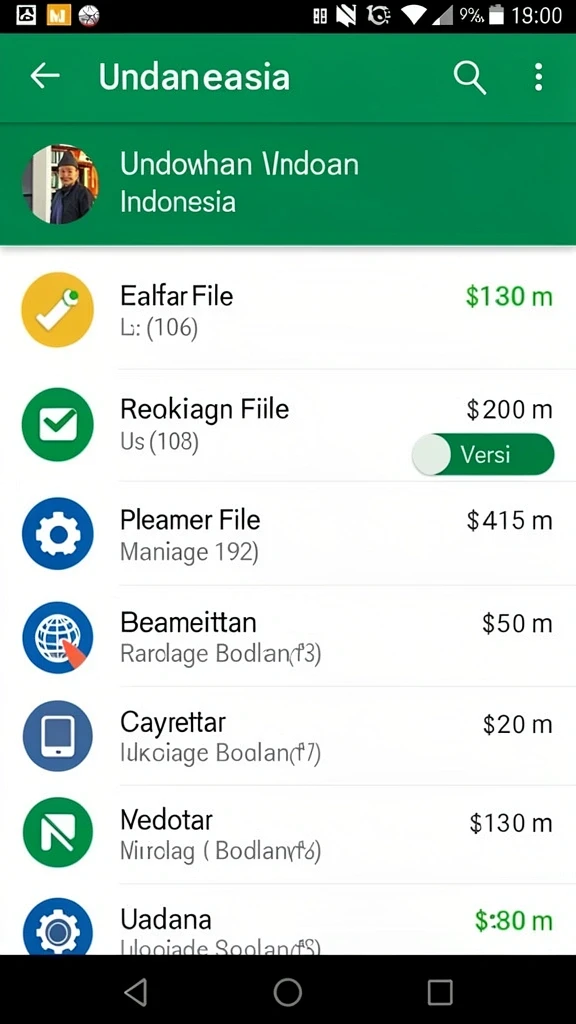Screen dimensions: 576x1024
Task: Open the Medotar entry
Action: pos(288,835)
